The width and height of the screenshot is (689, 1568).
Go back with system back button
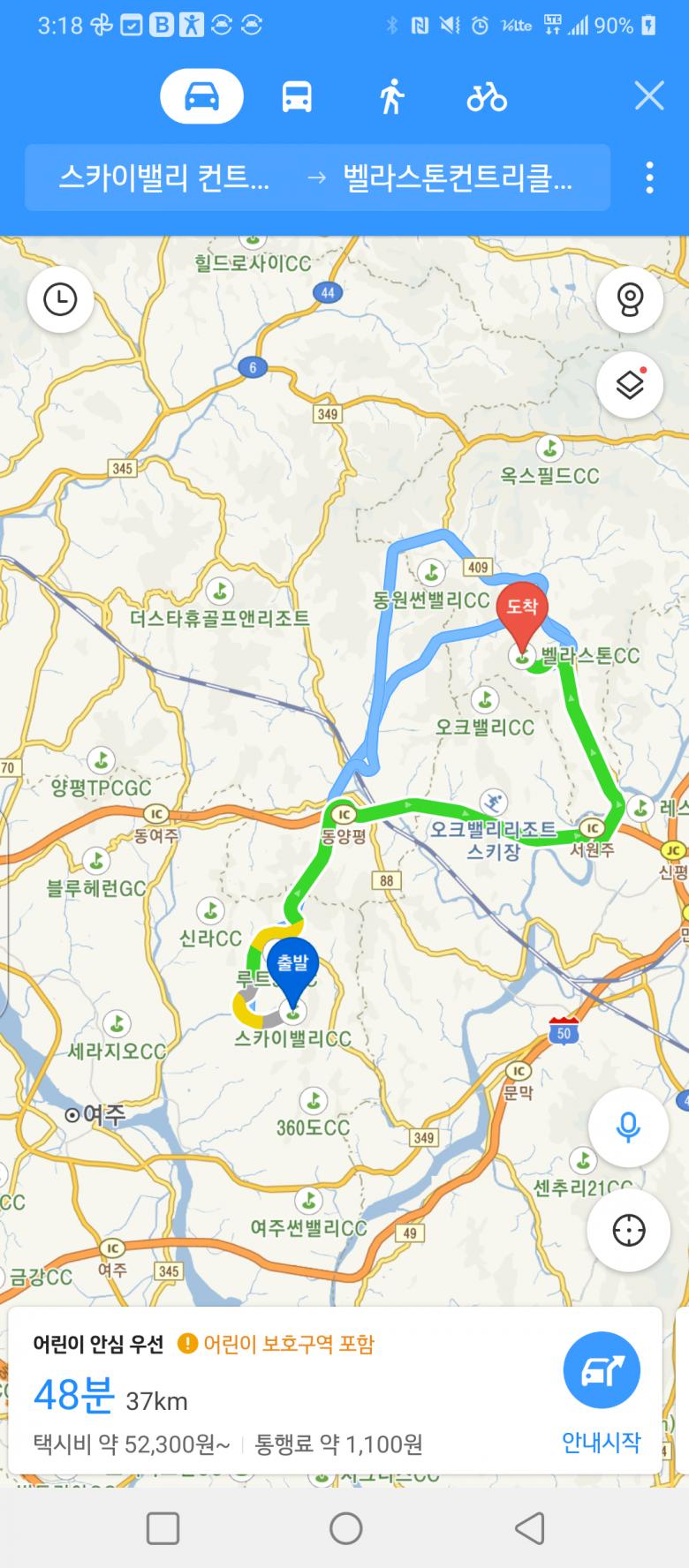click(x=529, y=1527)
